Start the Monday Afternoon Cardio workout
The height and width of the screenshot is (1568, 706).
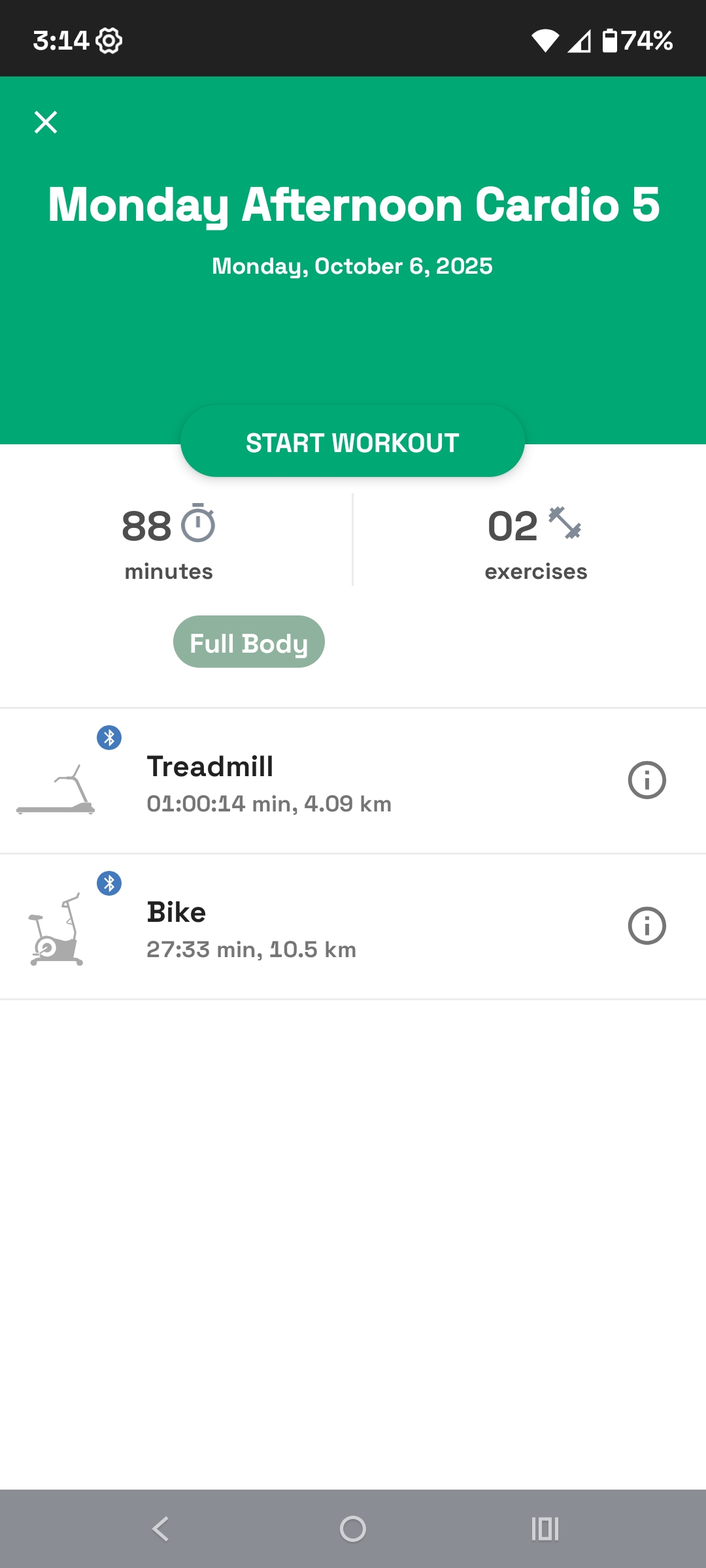[352, 442]
